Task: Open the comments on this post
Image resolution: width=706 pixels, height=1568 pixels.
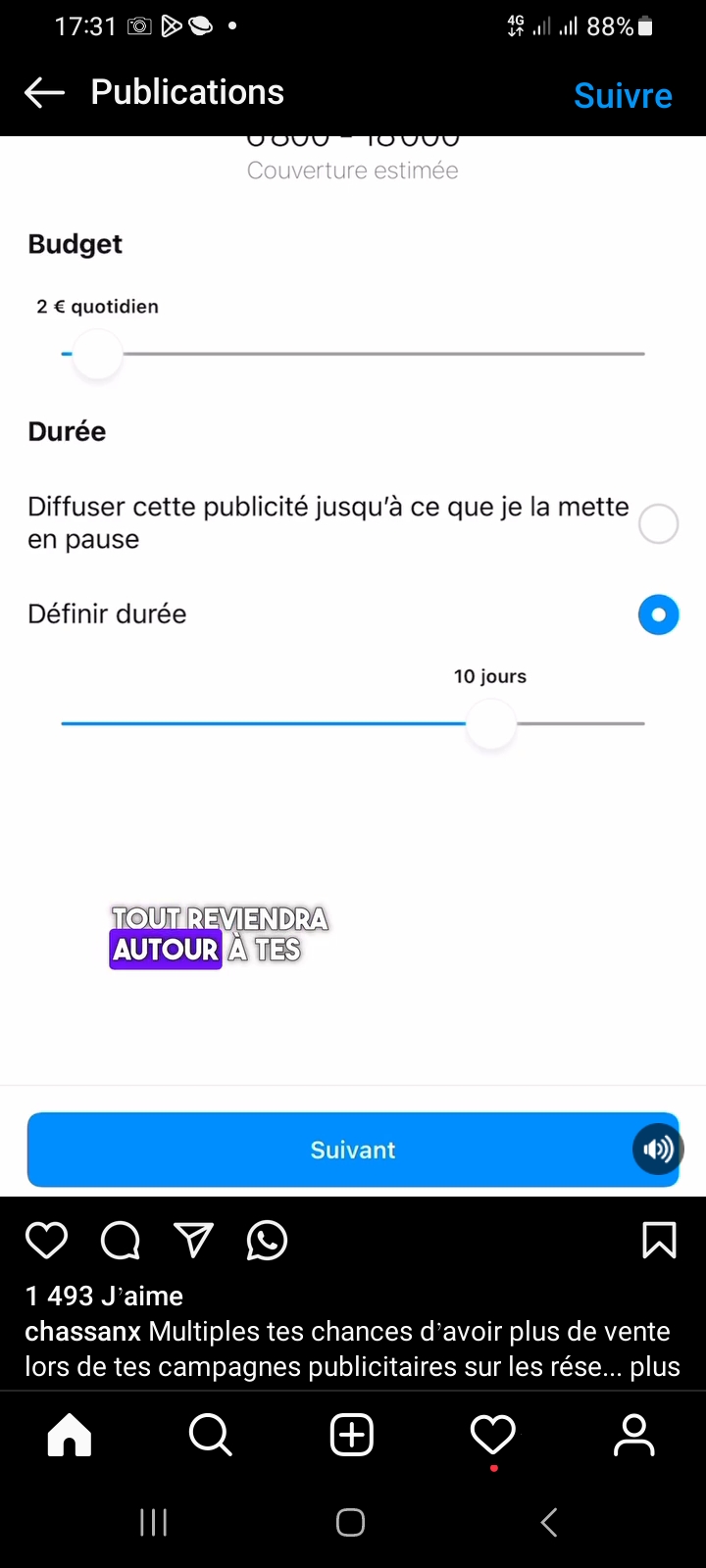Action: [x=121, y=1240]
